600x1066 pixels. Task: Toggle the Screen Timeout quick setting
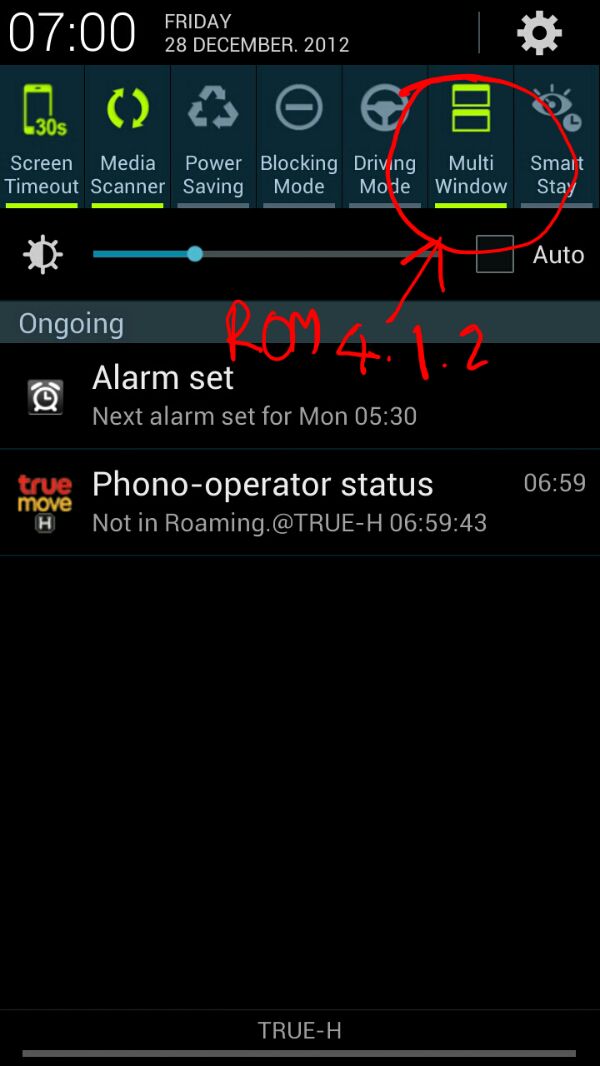[x=41, y=137]
